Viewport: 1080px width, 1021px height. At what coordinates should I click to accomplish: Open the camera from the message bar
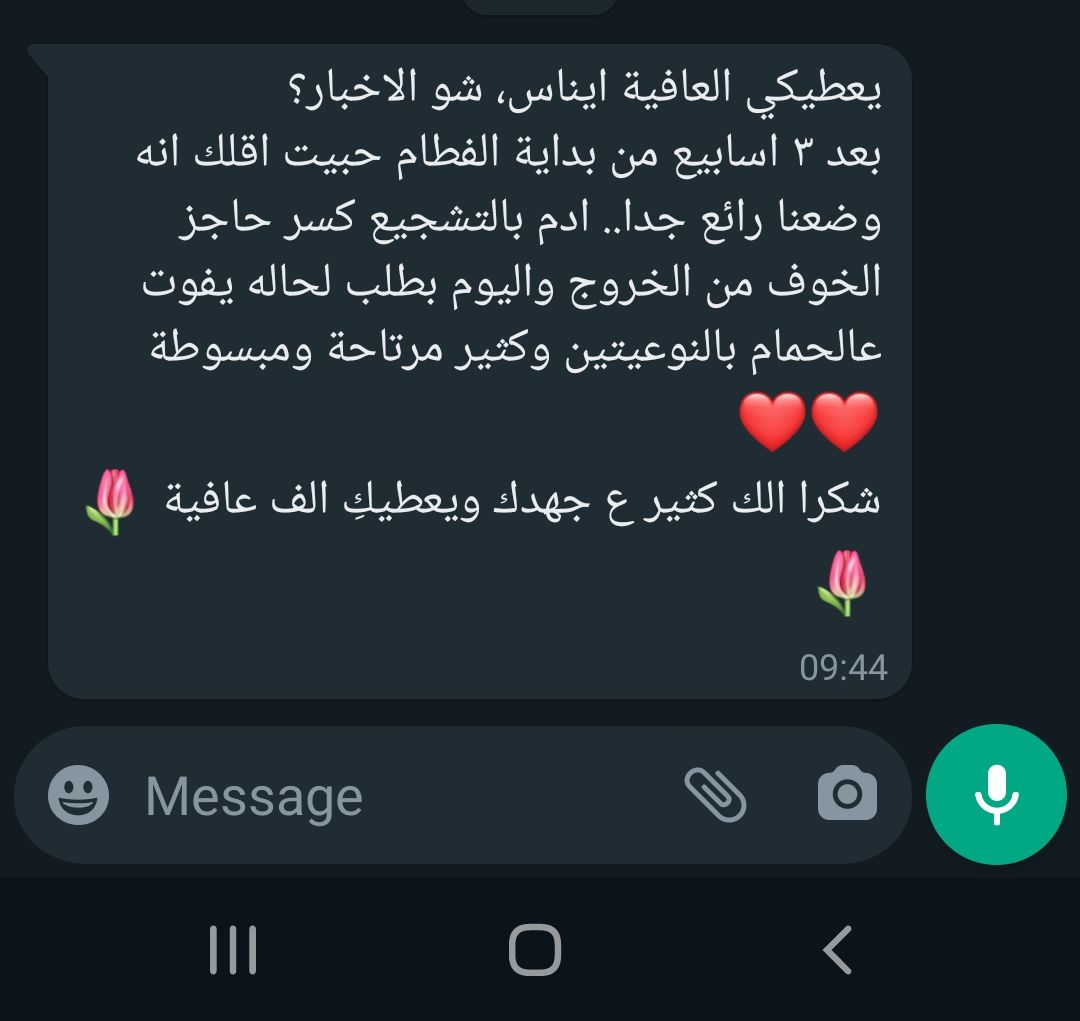847,795
